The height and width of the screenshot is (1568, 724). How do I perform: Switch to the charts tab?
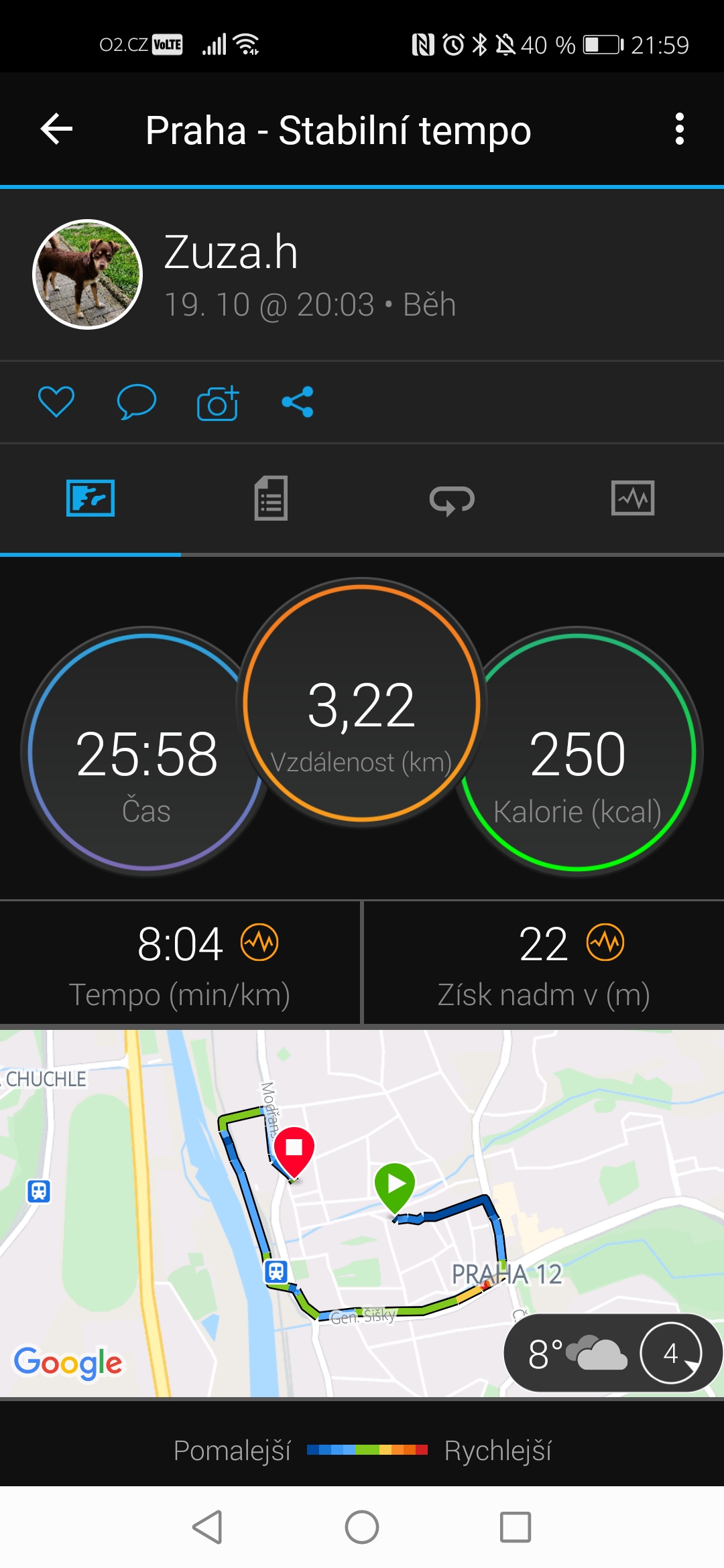(633, 498)
